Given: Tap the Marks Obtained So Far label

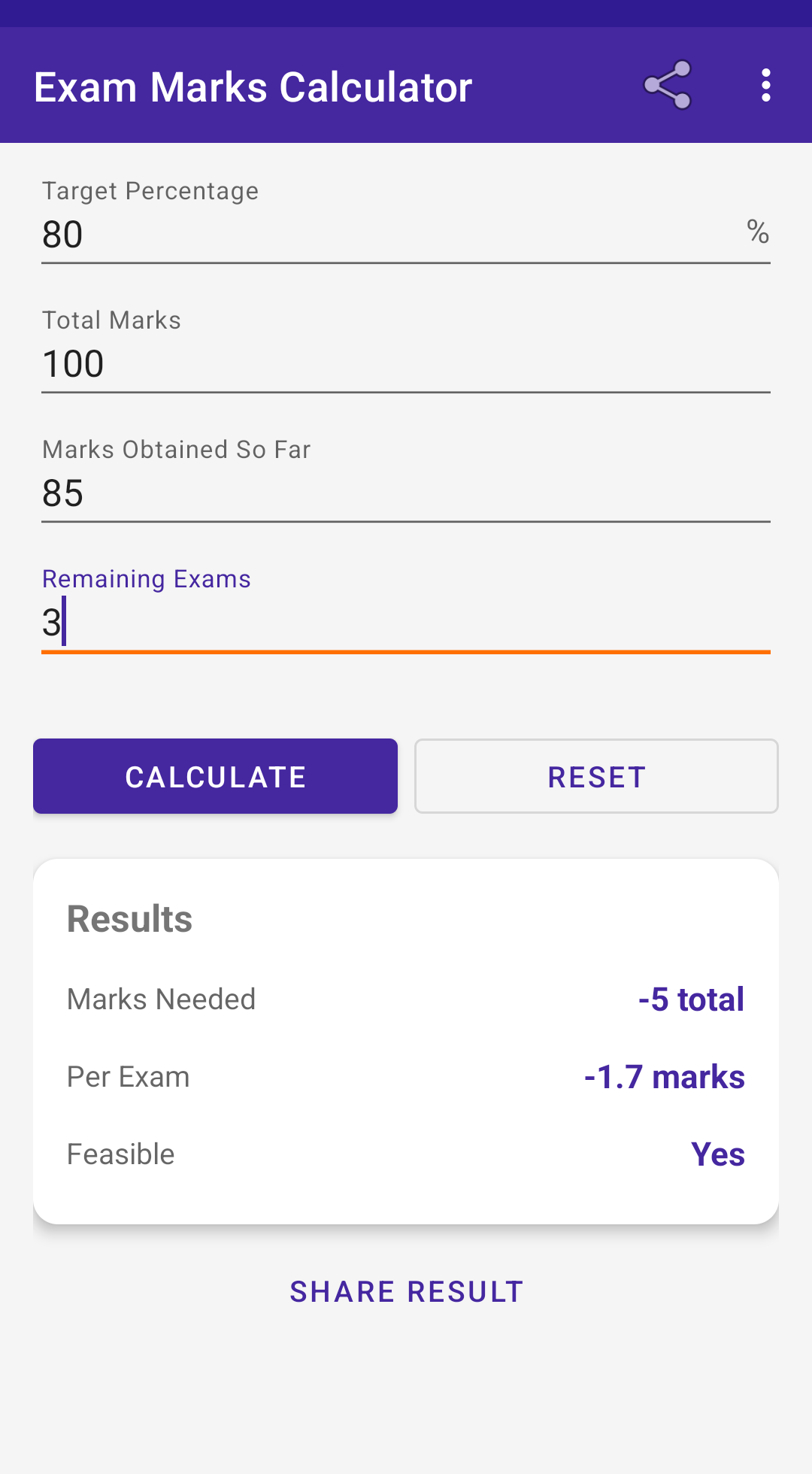Looking at the screenshot, I should pos(176,450).
